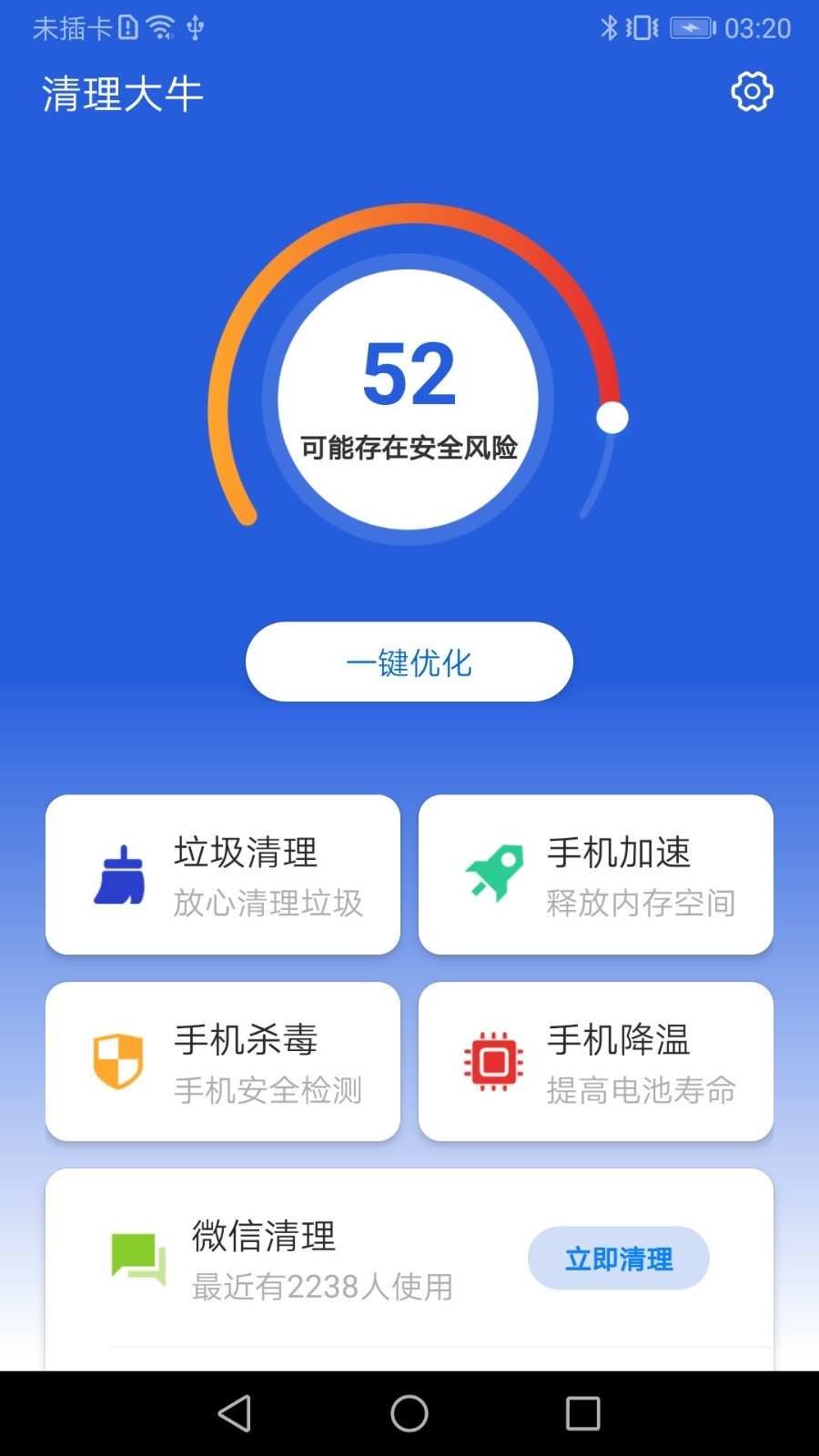This screenshot has height=1456, width=819.
Task: Go back using the system back button
Action: click(x=235, y=1413)
